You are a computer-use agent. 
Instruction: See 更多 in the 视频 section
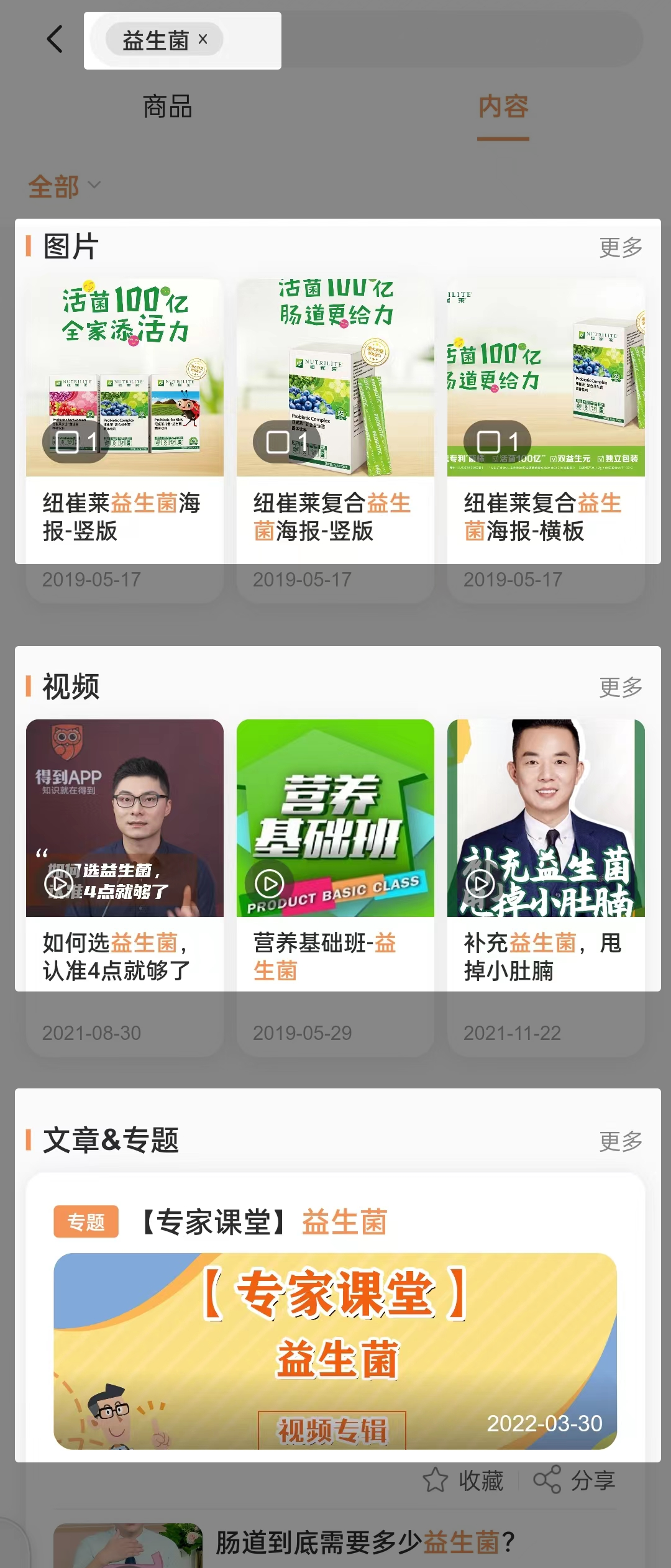click(620, 687)
